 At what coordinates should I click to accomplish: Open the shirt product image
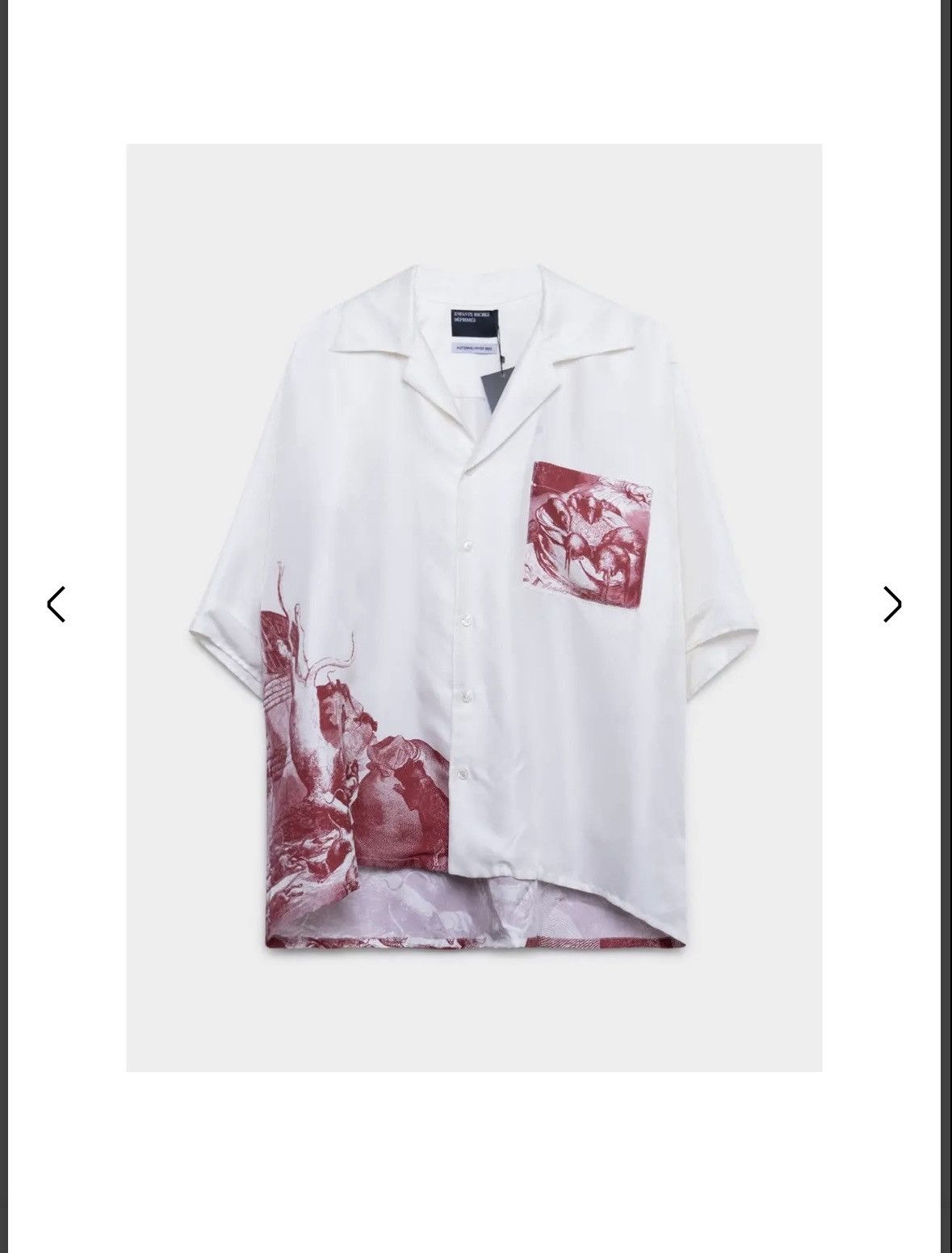tap(474, 606)
